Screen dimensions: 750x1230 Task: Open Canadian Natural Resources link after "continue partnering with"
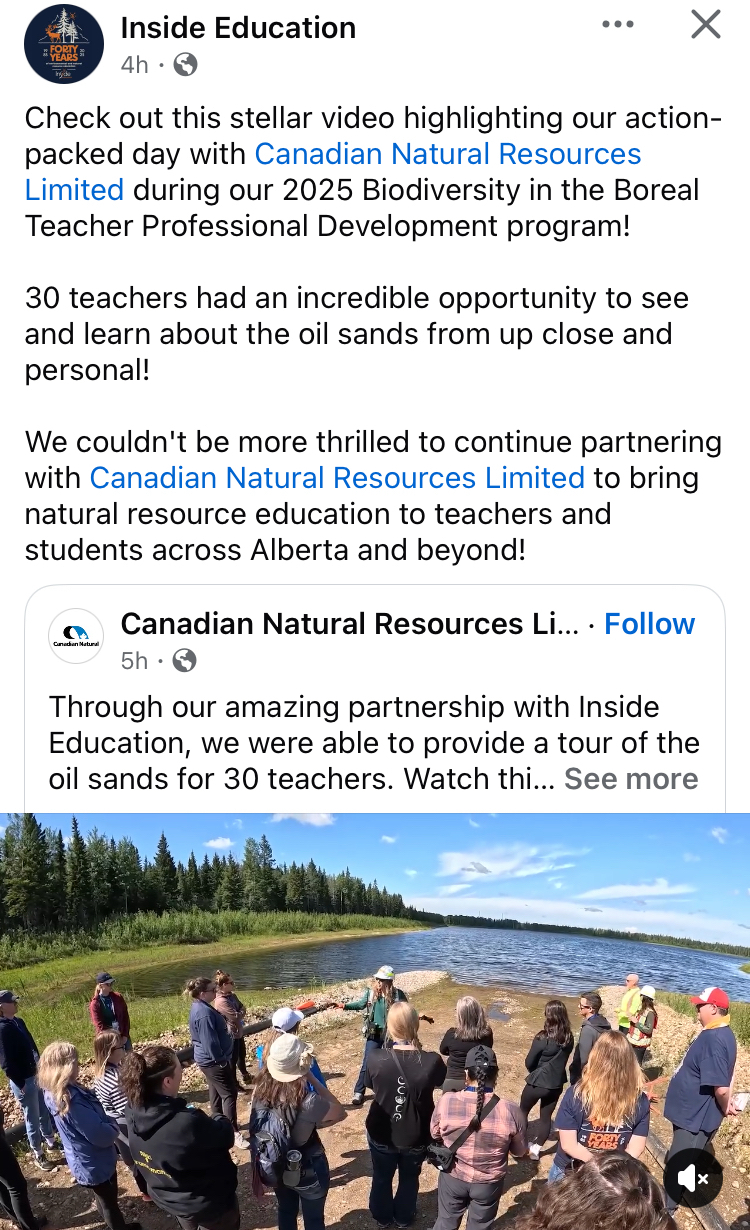coord(337,478)
